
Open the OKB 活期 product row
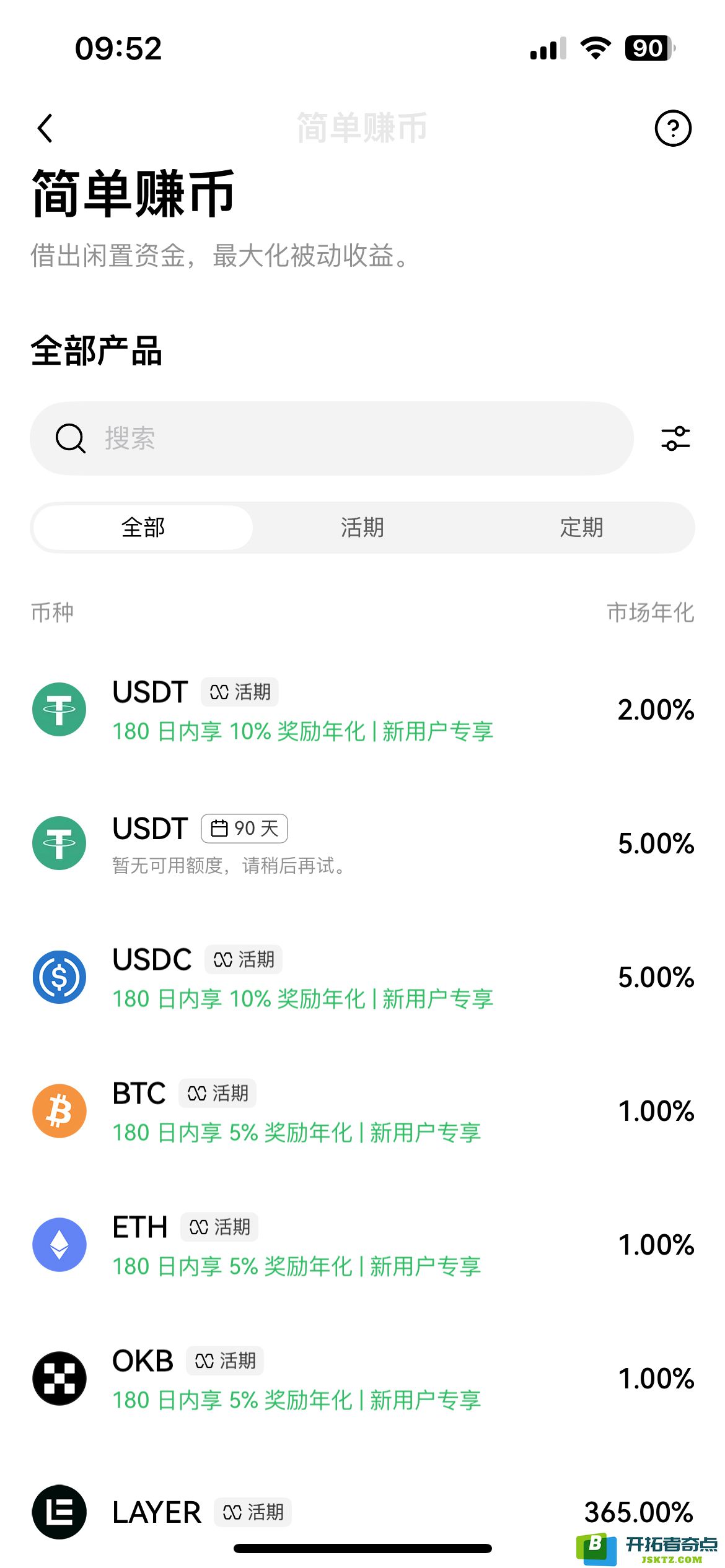[362, 1379]
